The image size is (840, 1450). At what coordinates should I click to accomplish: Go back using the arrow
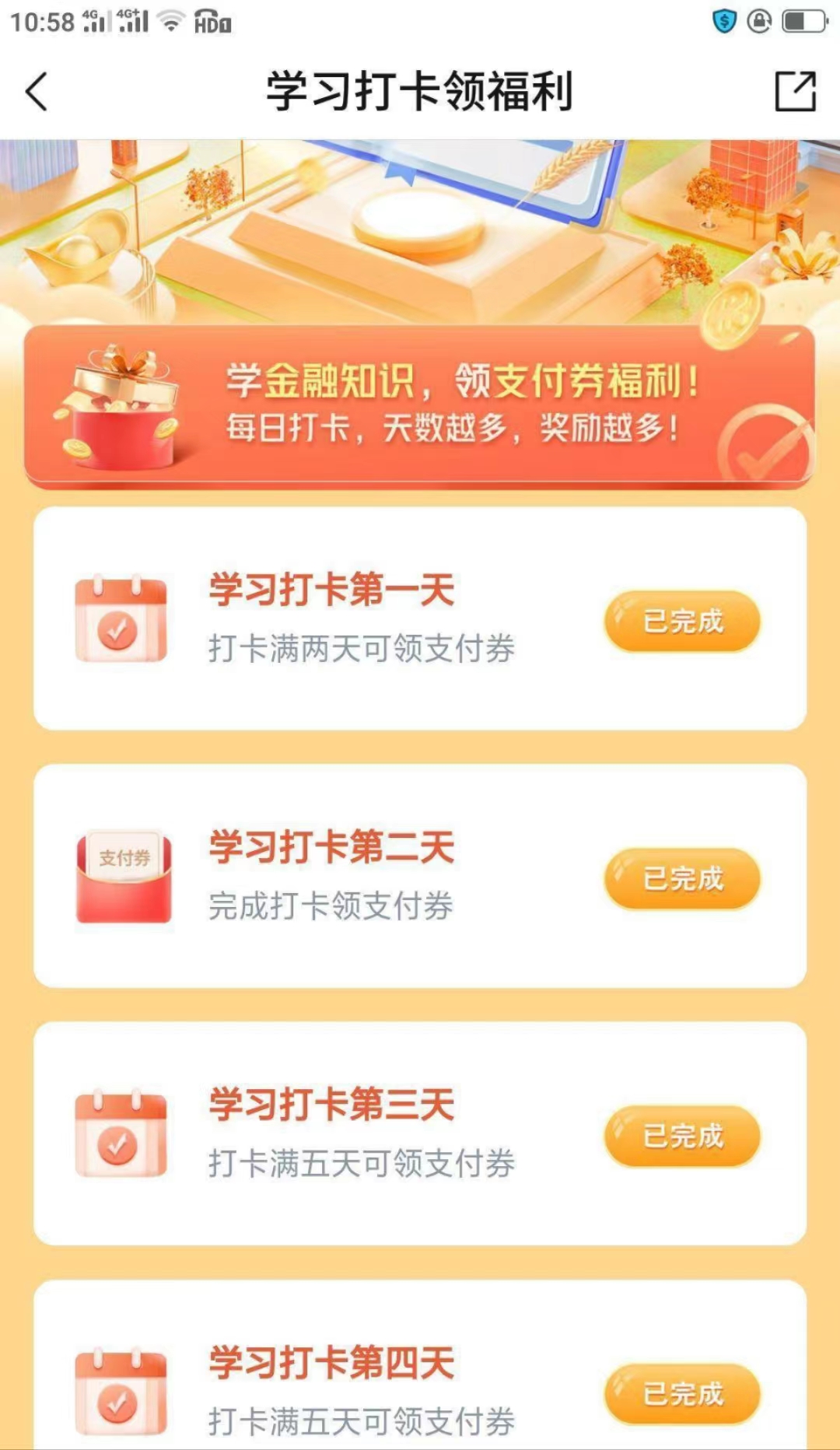point(37,92)
